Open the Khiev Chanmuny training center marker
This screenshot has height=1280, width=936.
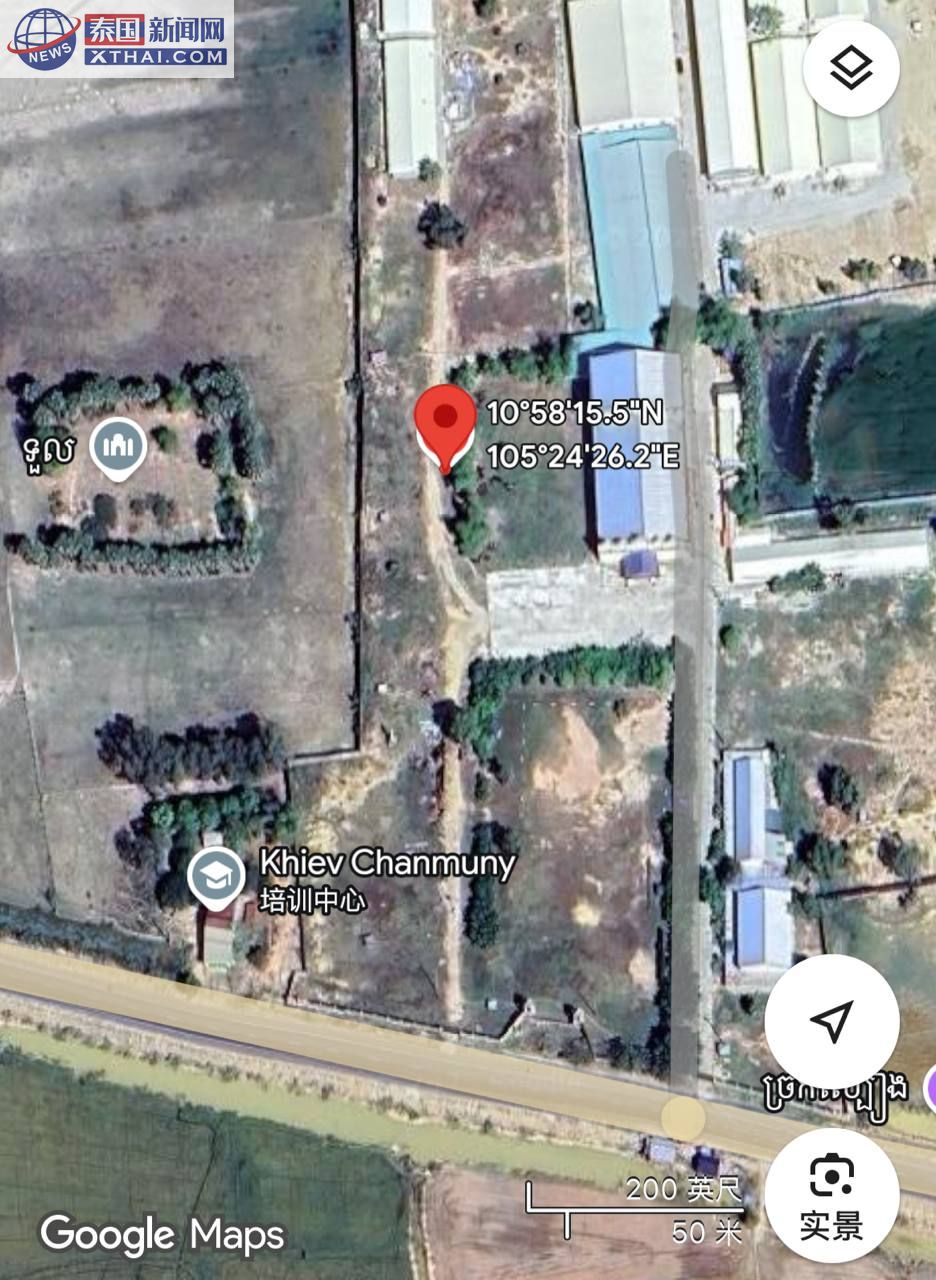[x=216, y=877]
